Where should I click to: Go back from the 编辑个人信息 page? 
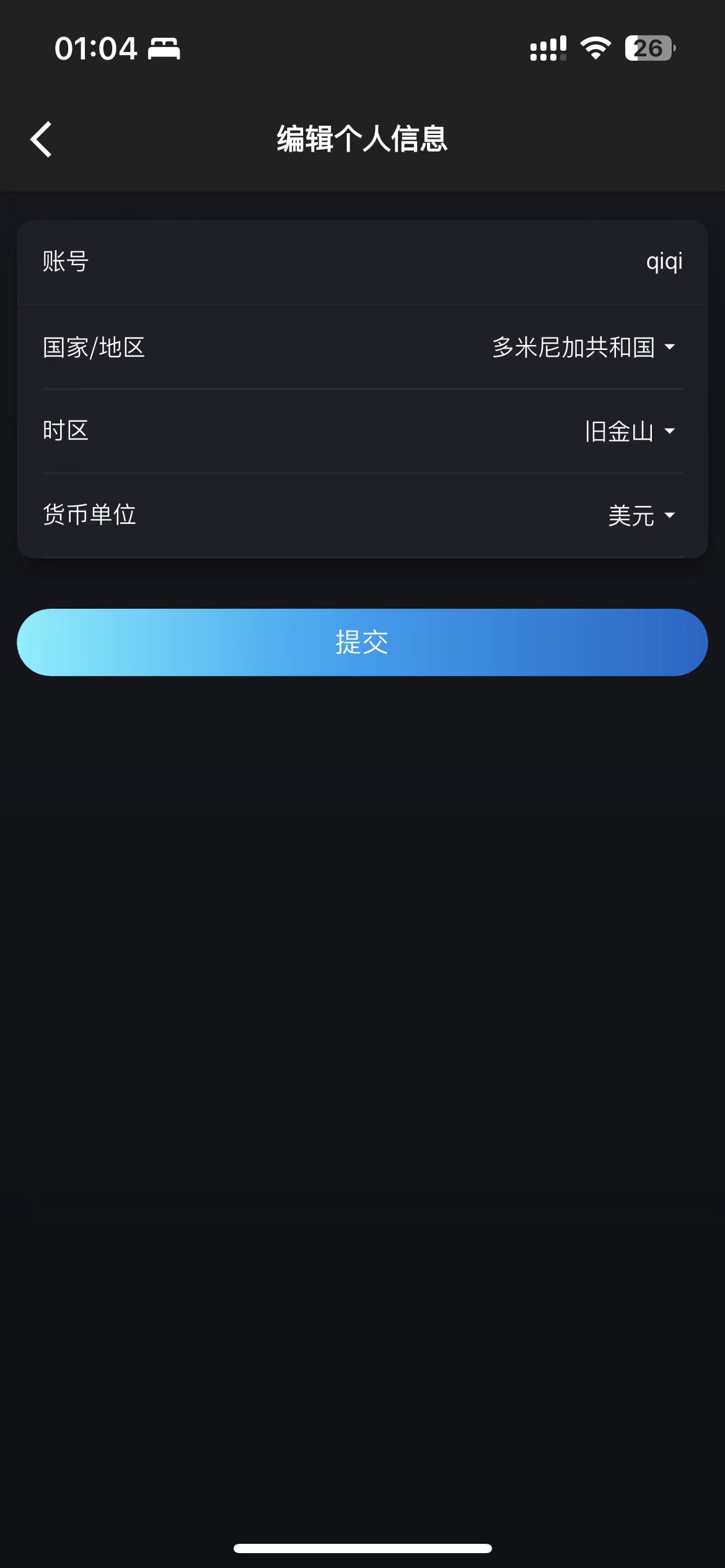42,139
